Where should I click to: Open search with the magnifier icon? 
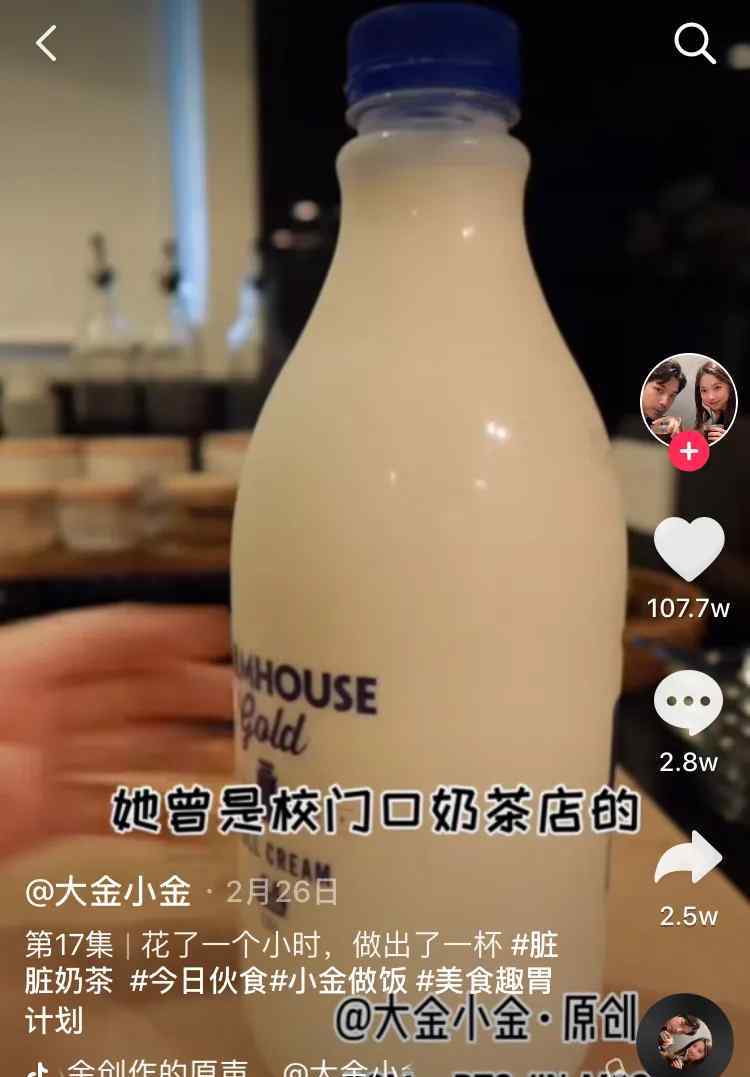pos(694,43)
